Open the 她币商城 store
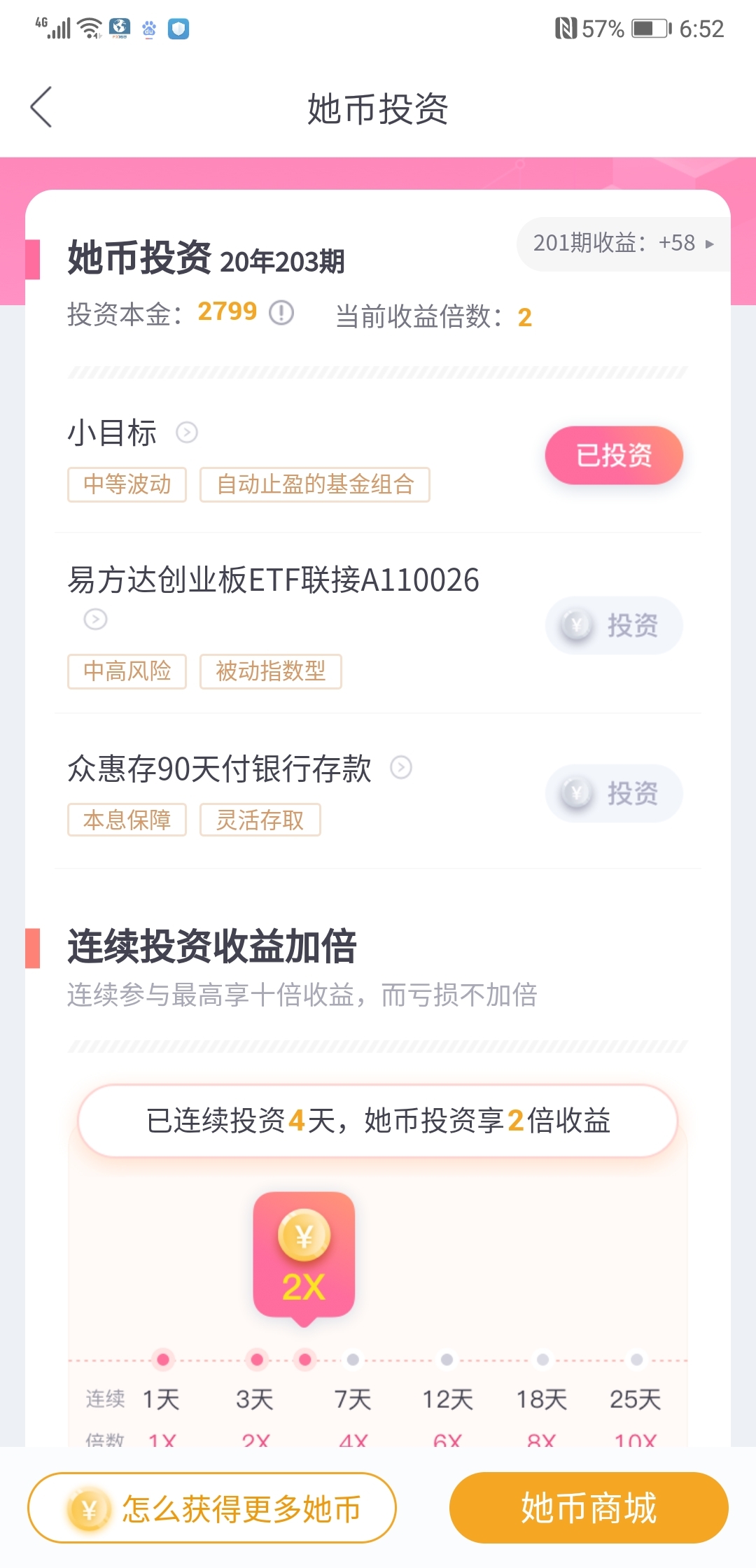This screenshot has height=1568, width=756. (589, 1508)
